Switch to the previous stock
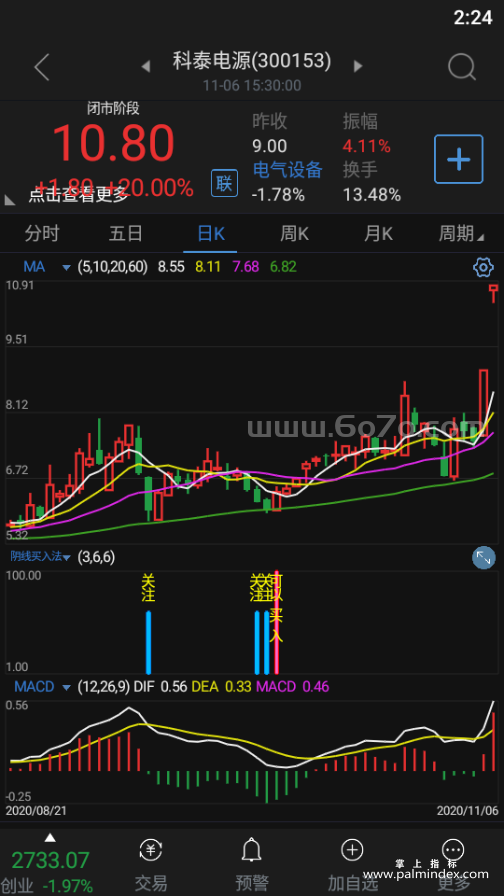This screenshot has height=896, width=504. 146,66
